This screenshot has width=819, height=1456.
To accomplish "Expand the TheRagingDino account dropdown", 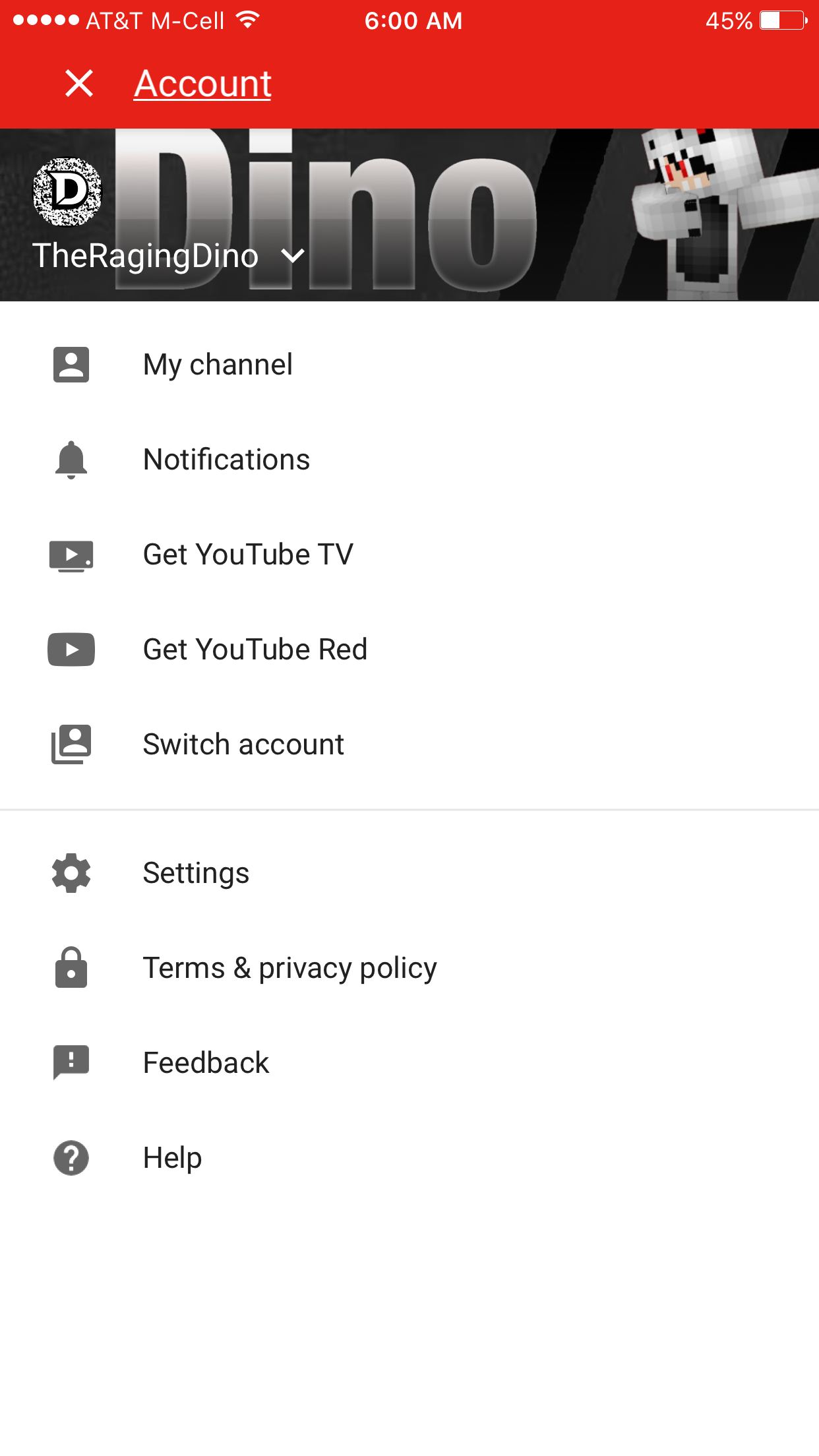I will (x=292, y=256).
